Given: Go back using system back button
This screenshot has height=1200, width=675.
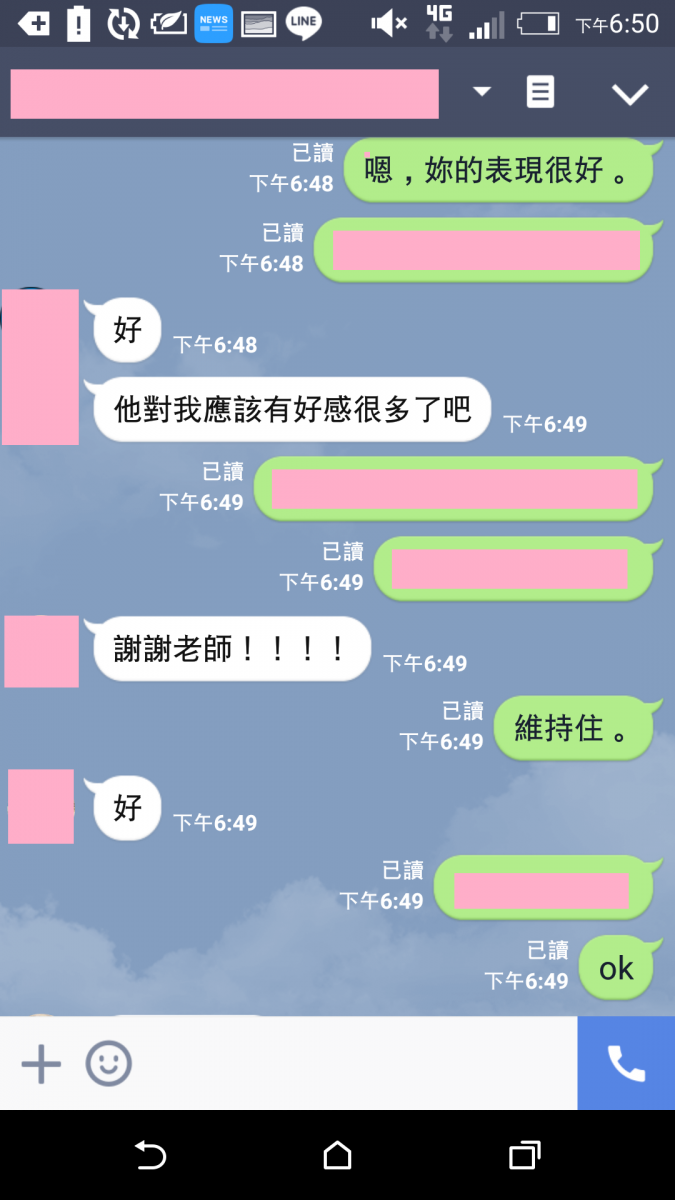Looking at the screenshot, I should coord(150,1156).
